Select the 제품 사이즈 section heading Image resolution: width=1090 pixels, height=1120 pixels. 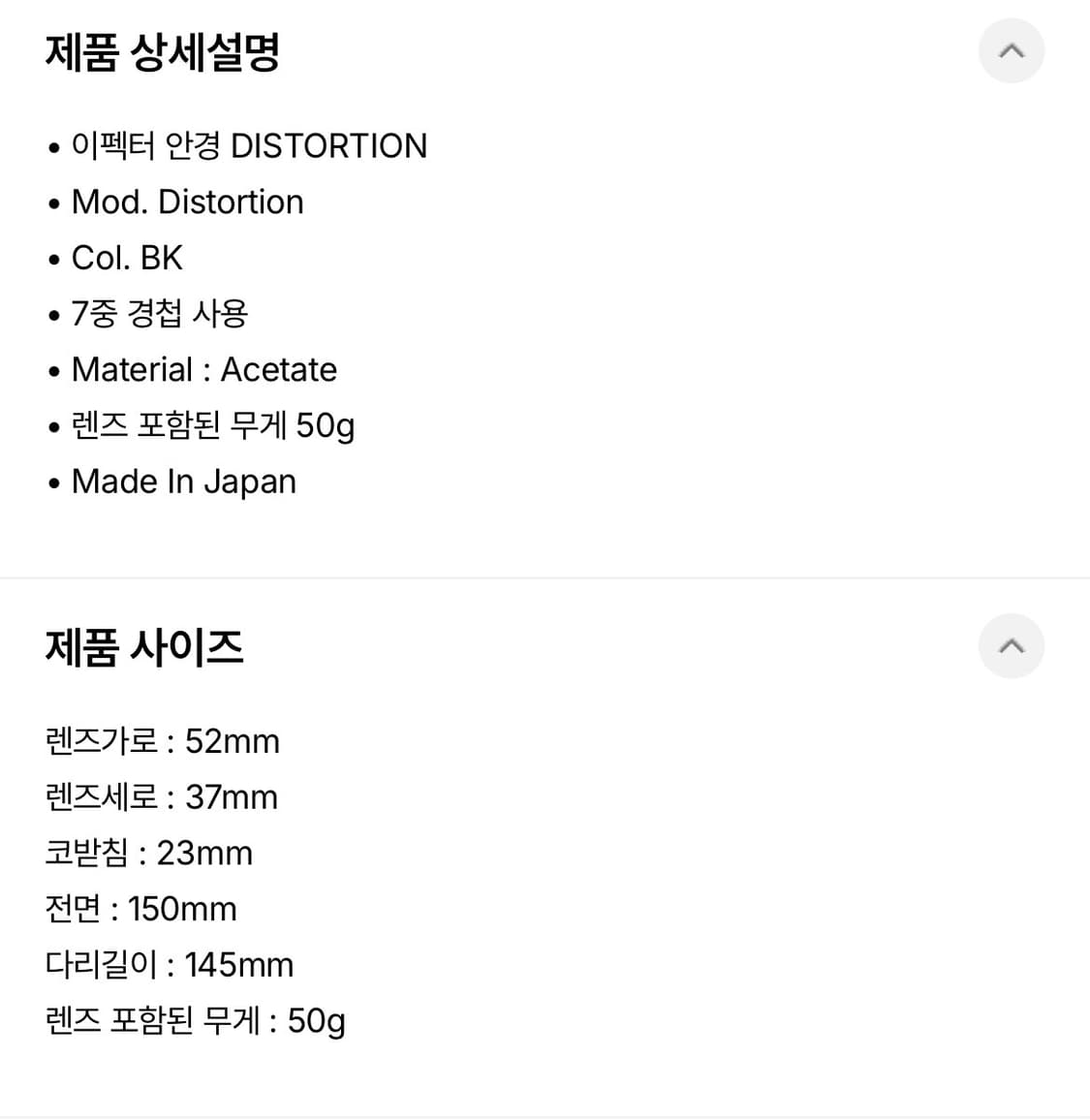pos(145,647)
